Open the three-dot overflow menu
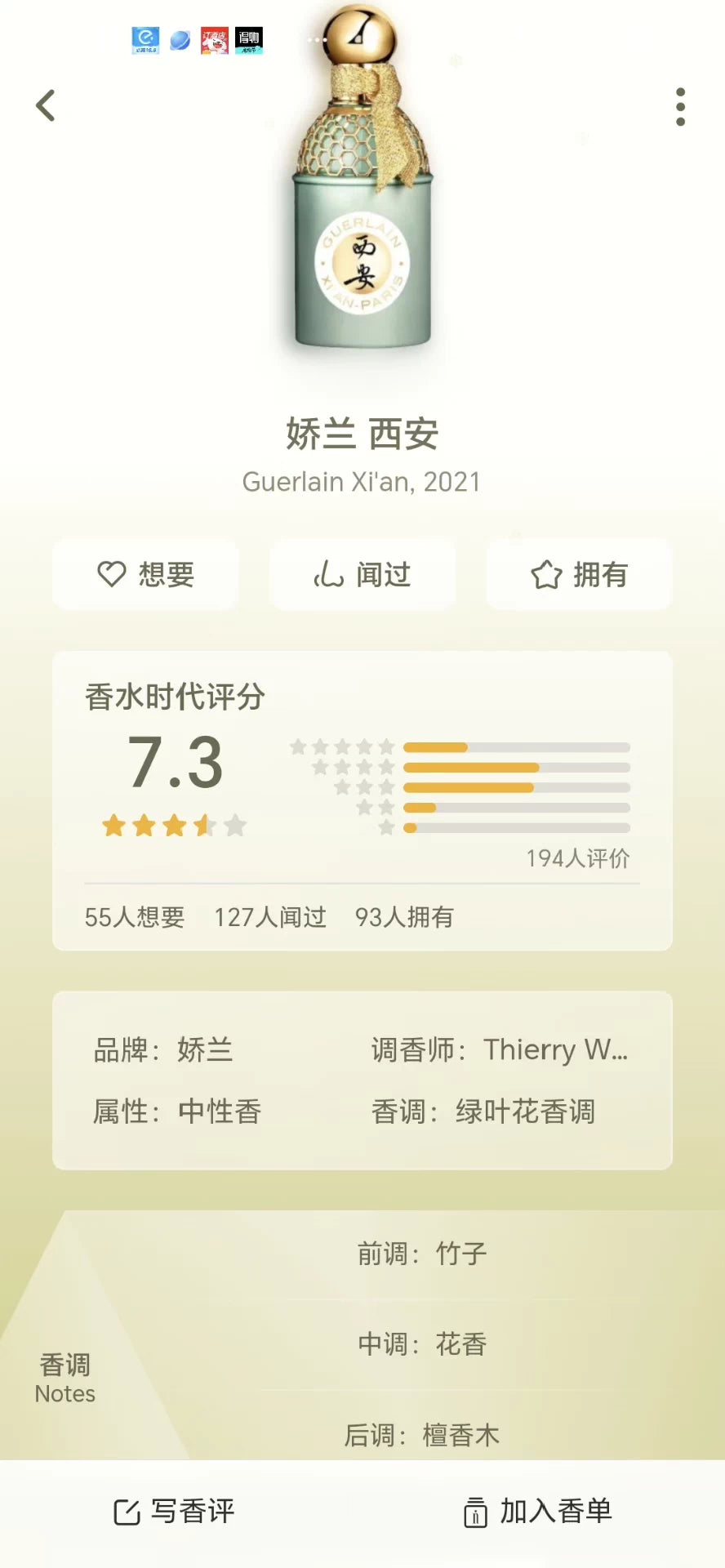This screenshot has width=725, height=1568. point(680,107)
